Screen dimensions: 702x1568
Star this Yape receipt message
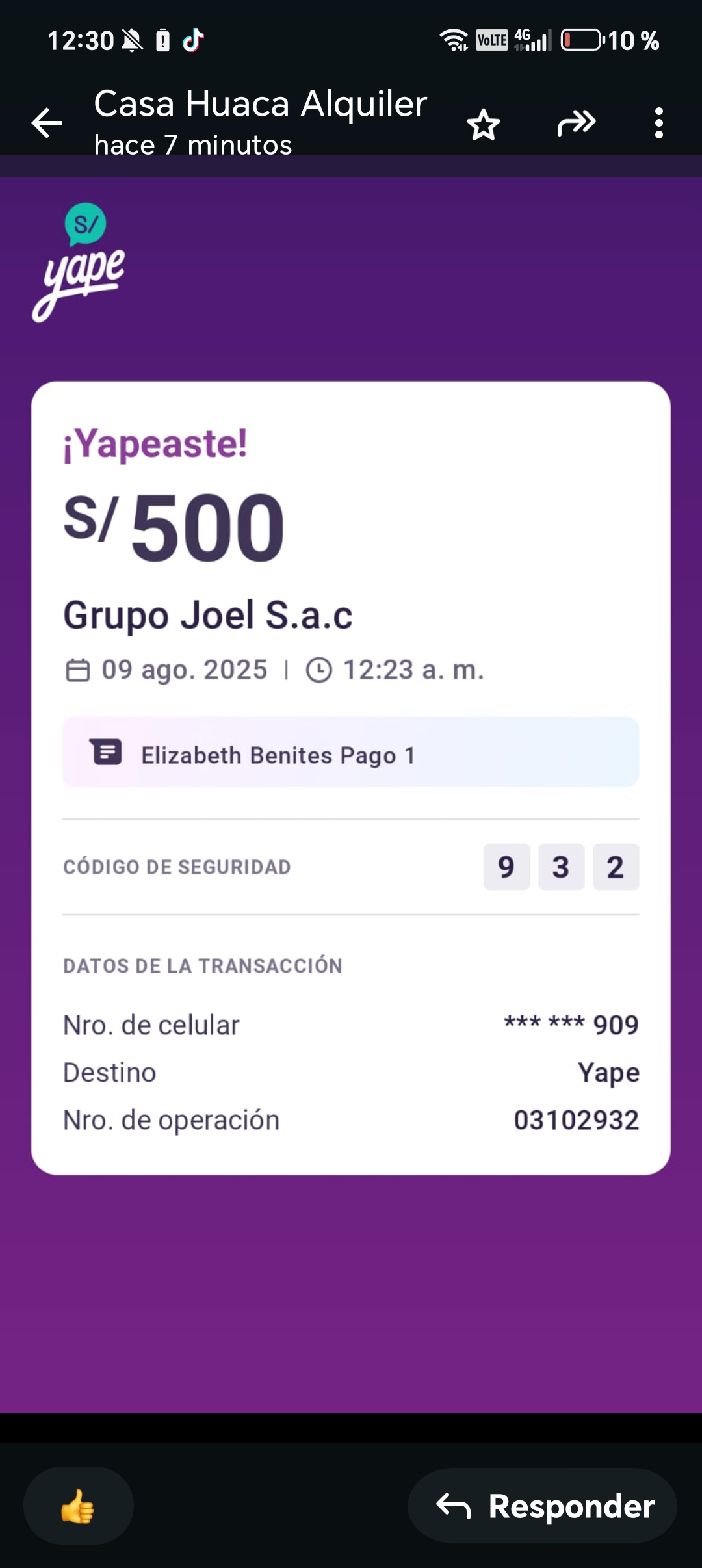(484, 124)
